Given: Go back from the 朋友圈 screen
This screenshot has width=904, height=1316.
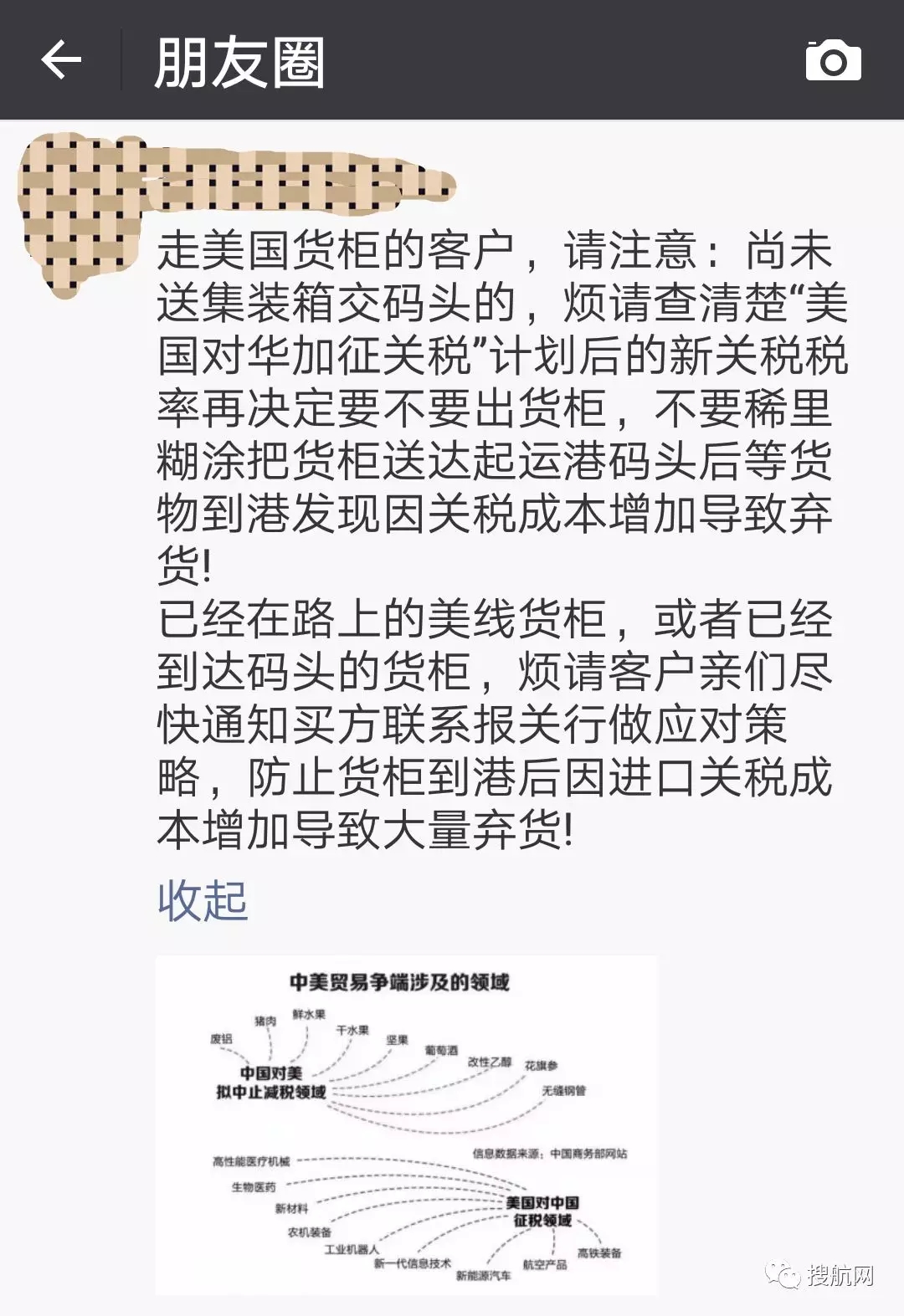Looking at the screenshot, I should pyautogui.click(x=61, y=60).
